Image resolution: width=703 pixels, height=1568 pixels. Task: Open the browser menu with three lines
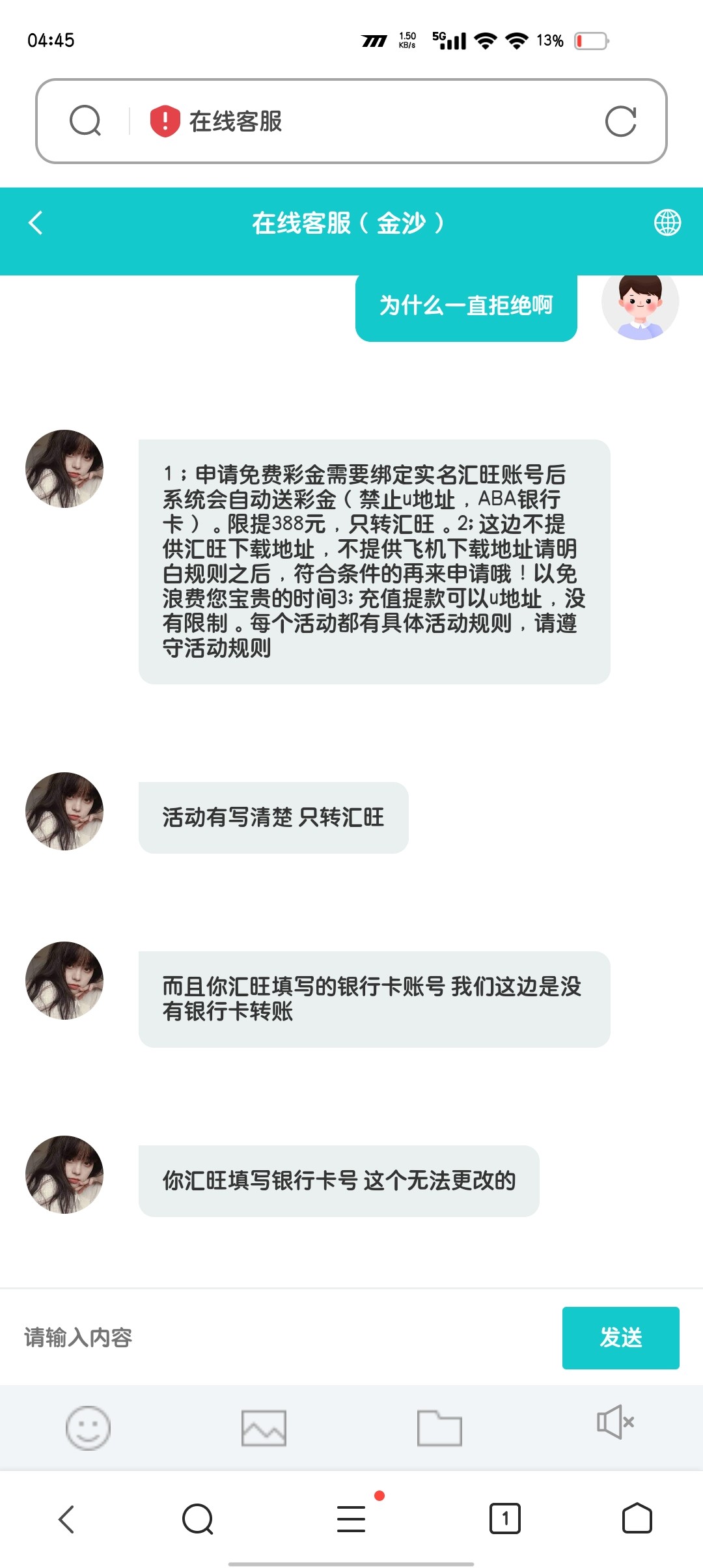(x=351, y=1519)
